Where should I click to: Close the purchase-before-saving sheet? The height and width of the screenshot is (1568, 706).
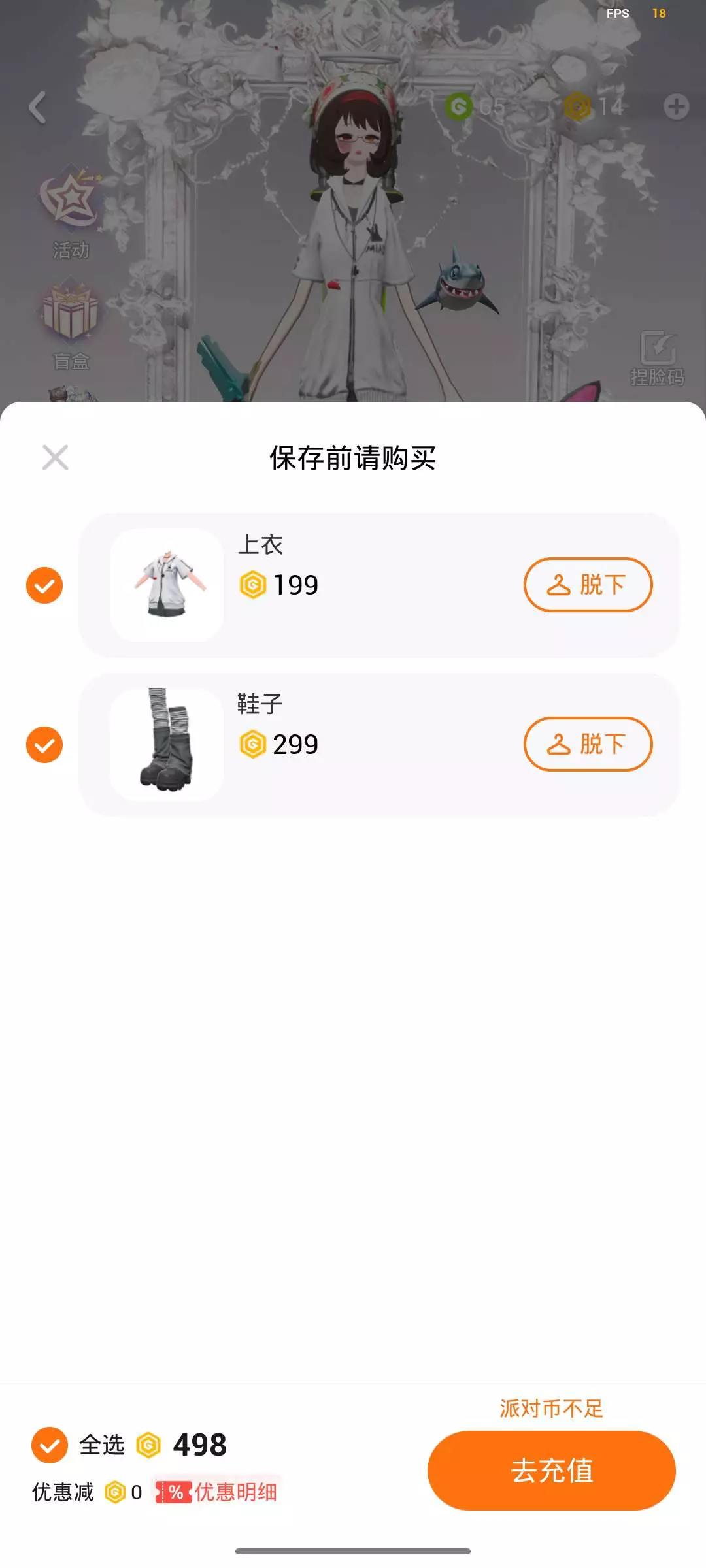click(55, 457)
